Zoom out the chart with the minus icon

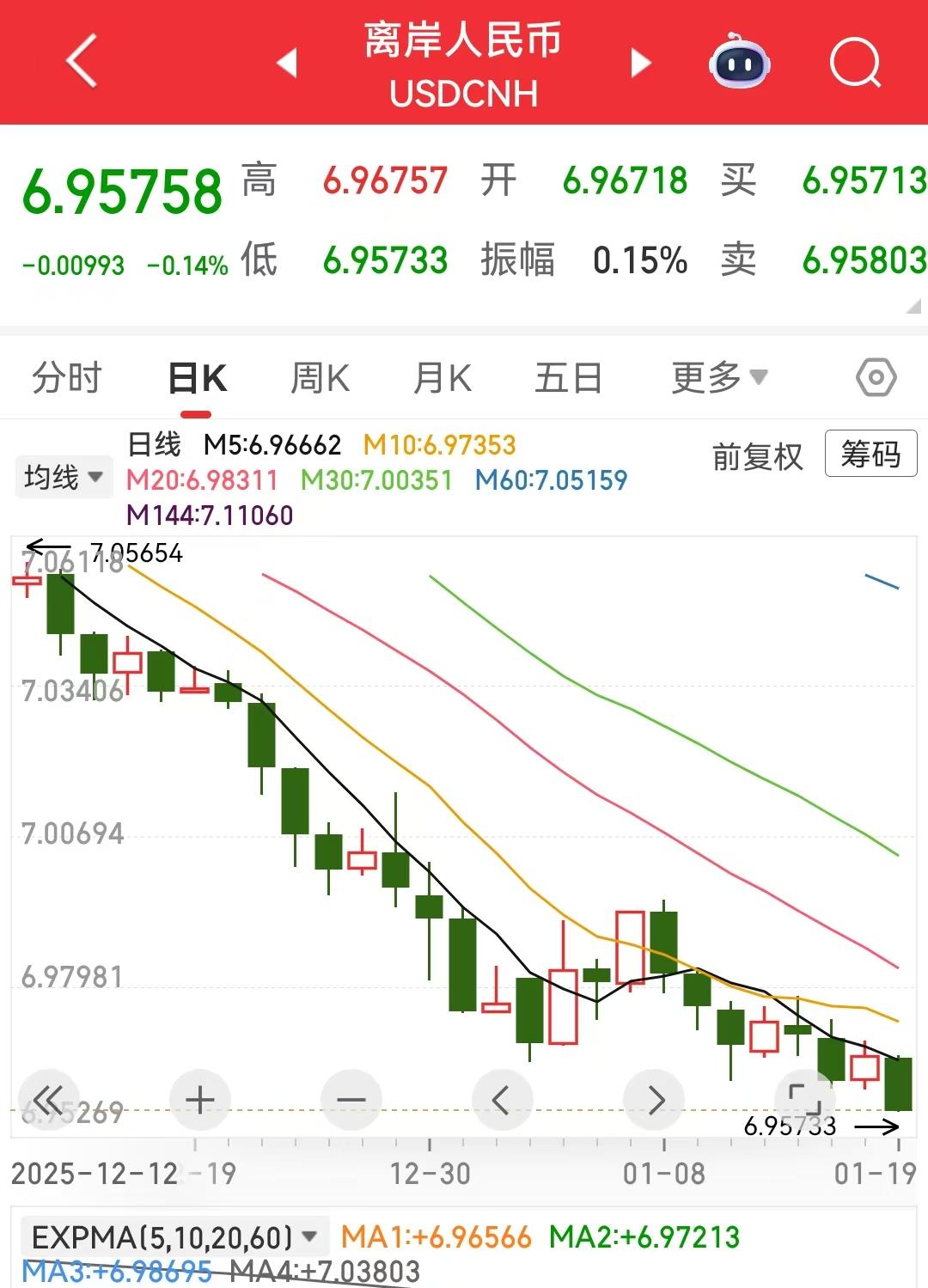pos(350,1100)
